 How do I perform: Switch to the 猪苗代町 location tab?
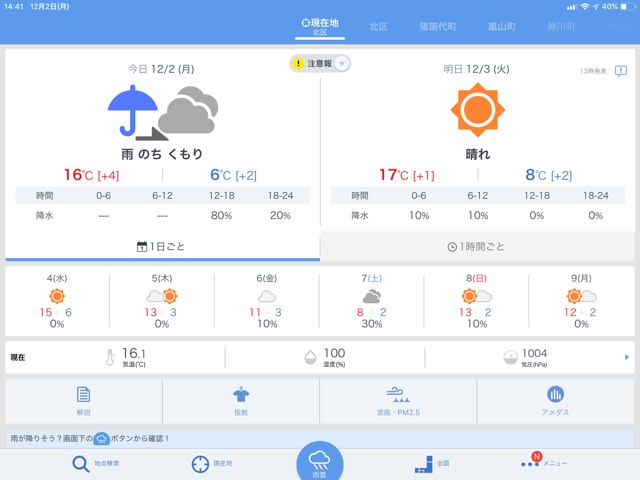coord(438,26)
